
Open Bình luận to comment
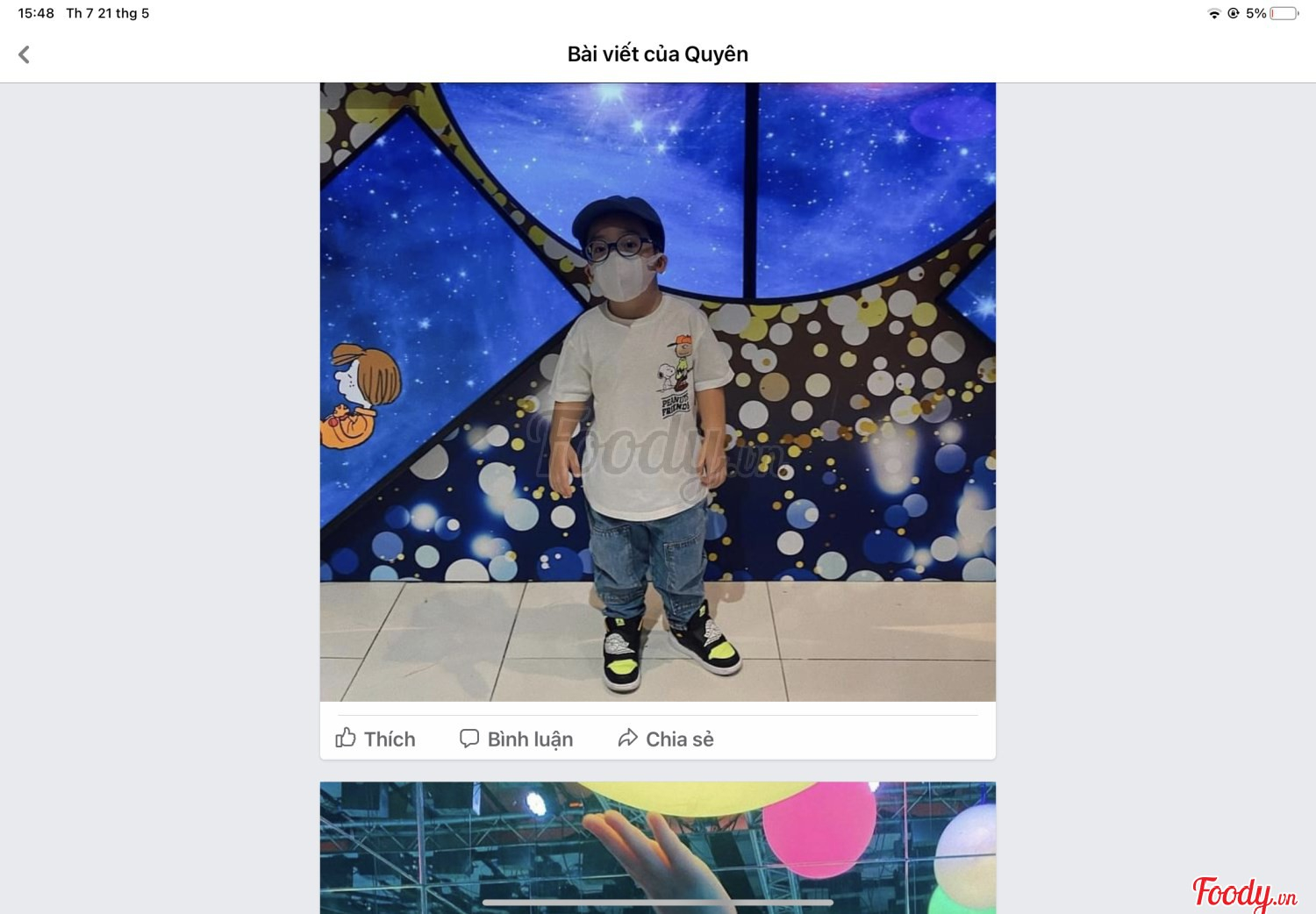[517, 739]
